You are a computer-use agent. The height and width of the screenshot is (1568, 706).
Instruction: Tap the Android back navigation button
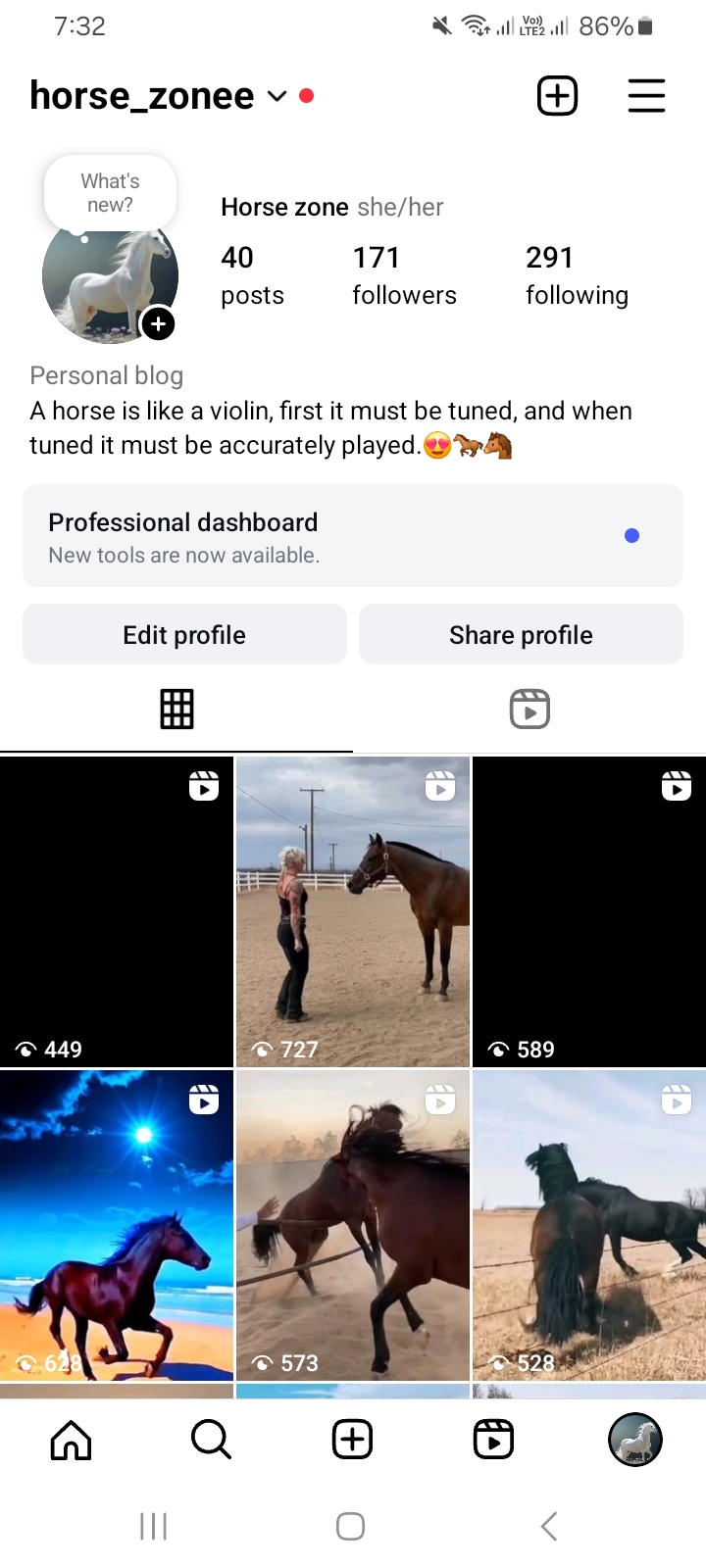tap(548, 1526)
